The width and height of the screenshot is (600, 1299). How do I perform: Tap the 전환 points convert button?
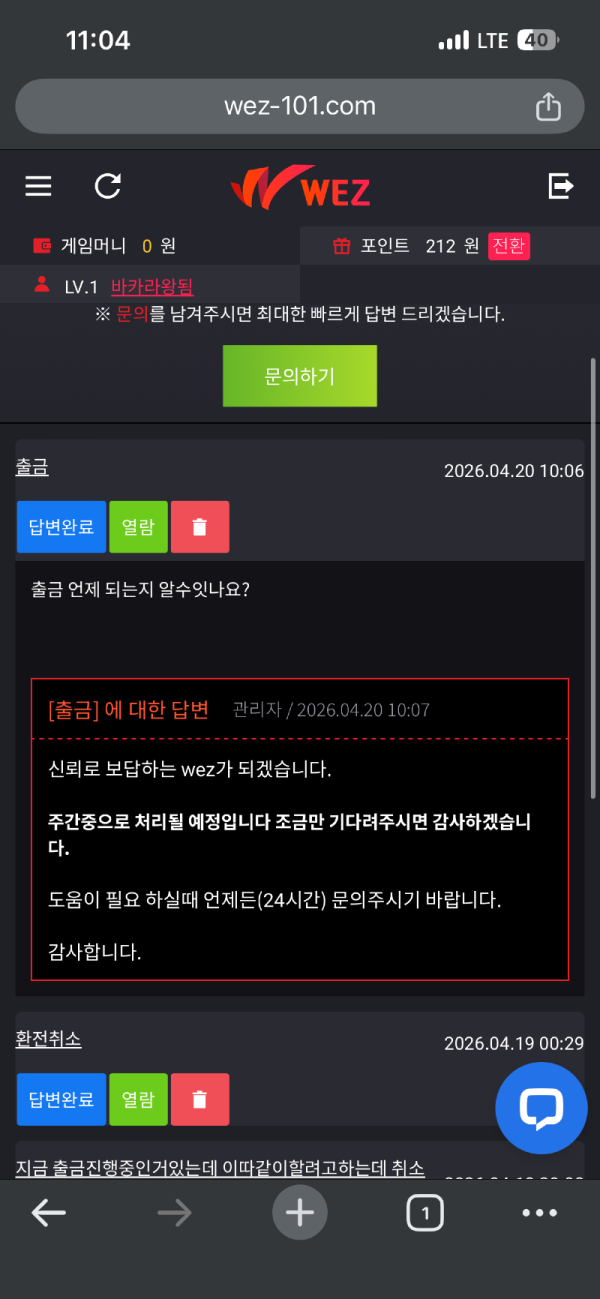click(509, 246)
